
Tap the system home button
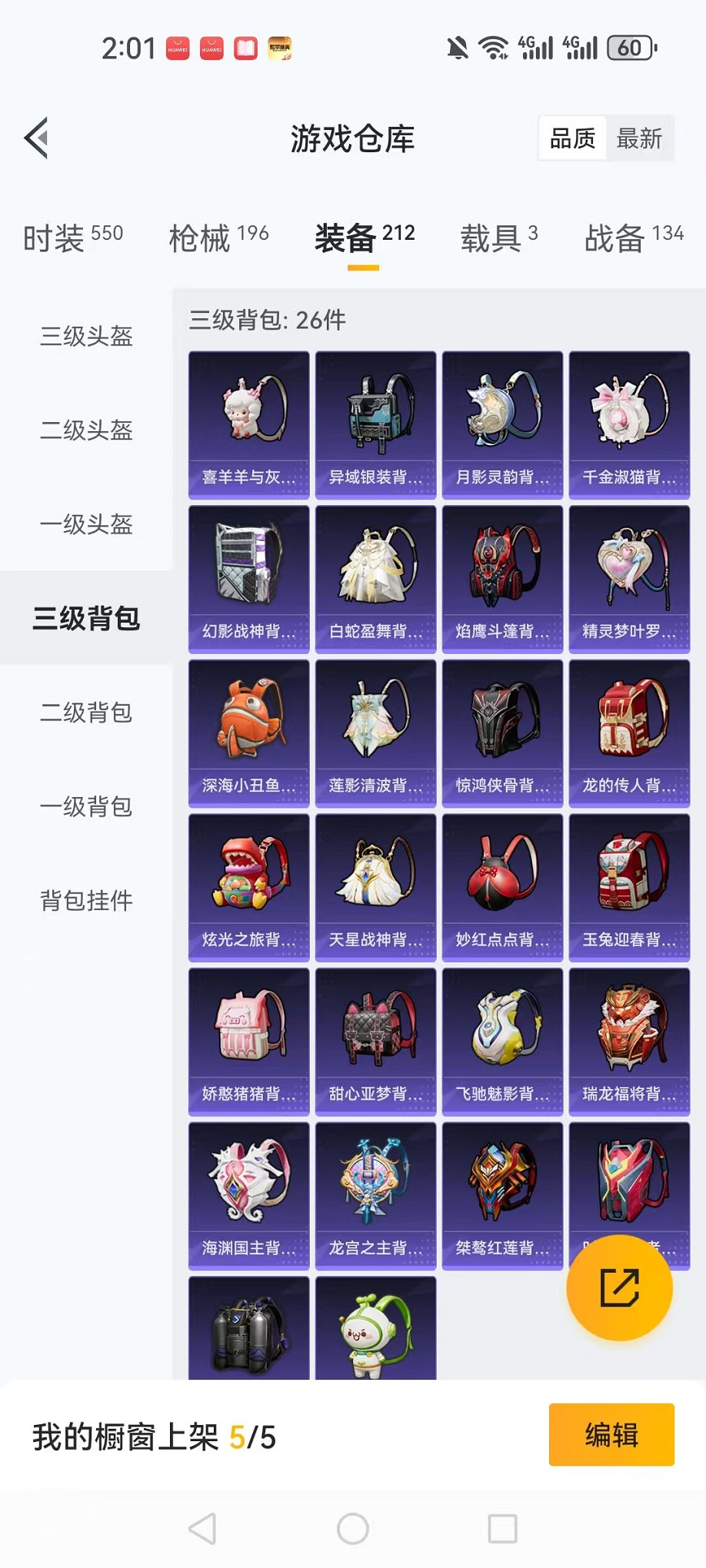[x=353, y=1529]
